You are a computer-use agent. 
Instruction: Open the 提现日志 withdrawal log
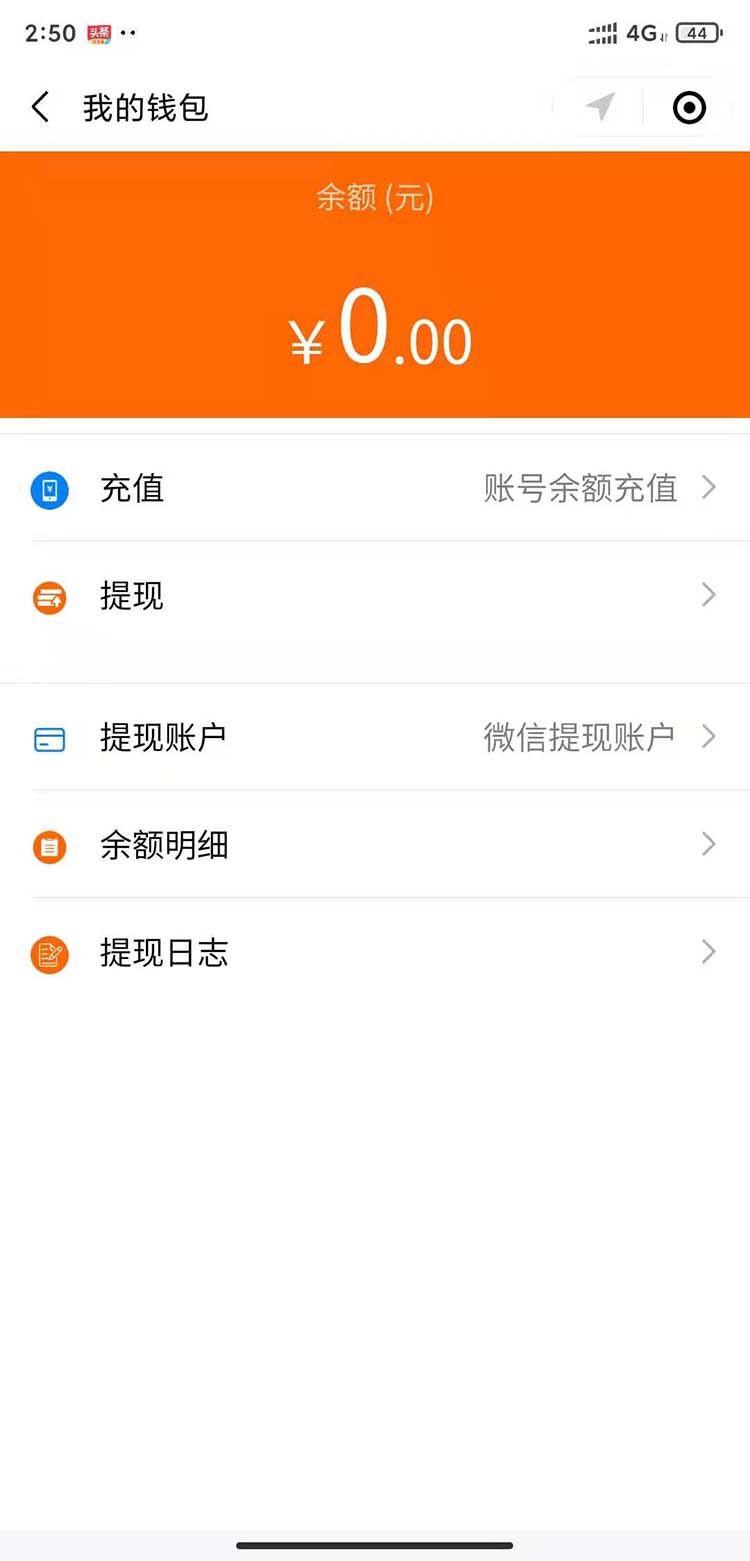click(375, 953)
